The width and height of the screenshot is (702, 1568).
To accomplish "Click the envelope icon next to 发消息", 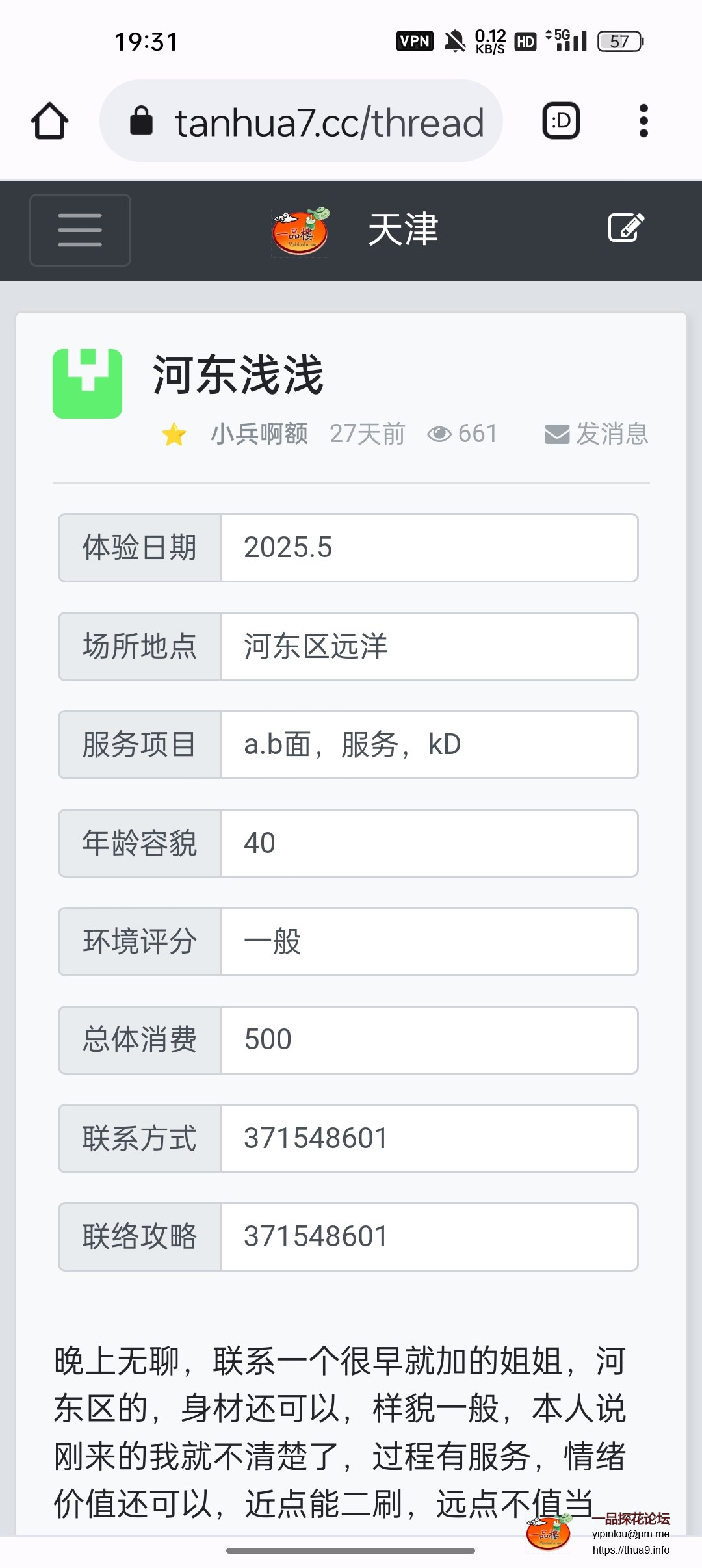I will pyautogui.click(x=555, y=434).
